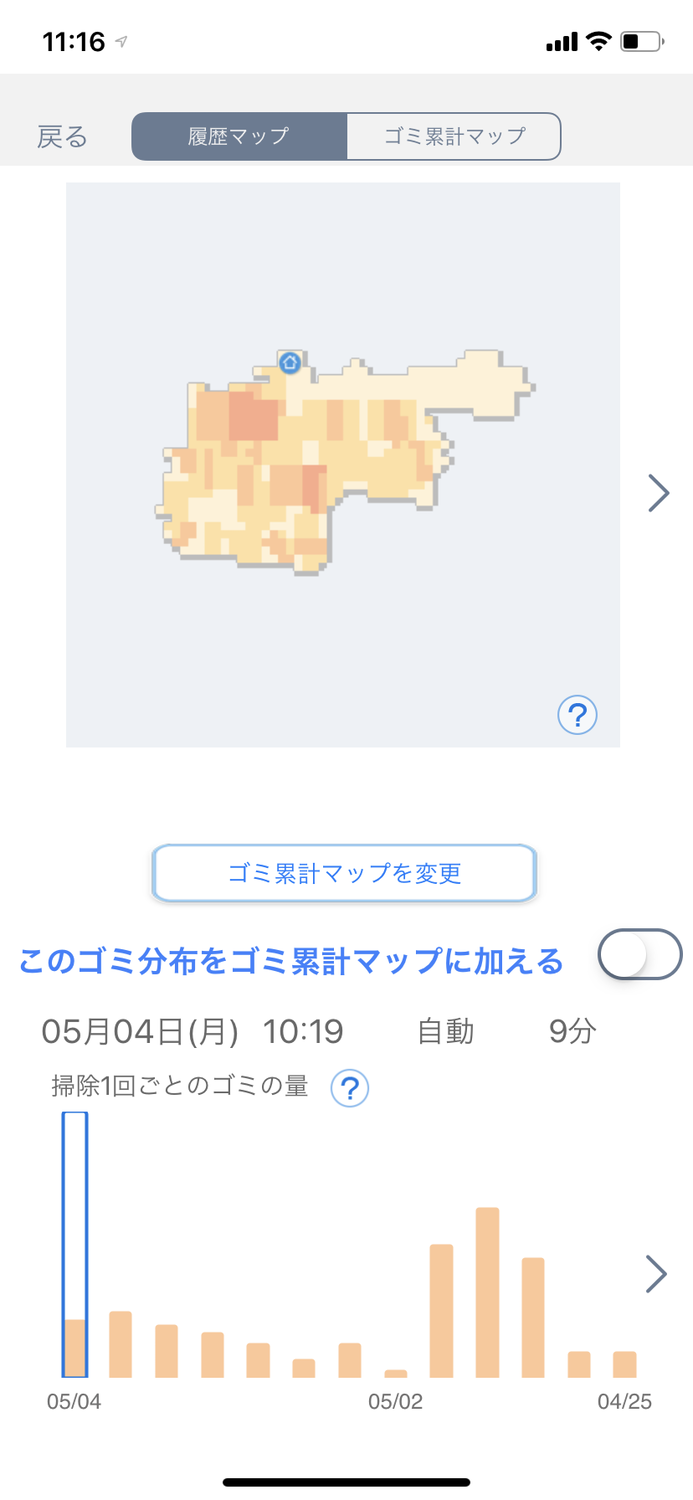The image size is (693, 1500).
Task: Tap 戻る to go back
Action: click(x=62, y=137)
